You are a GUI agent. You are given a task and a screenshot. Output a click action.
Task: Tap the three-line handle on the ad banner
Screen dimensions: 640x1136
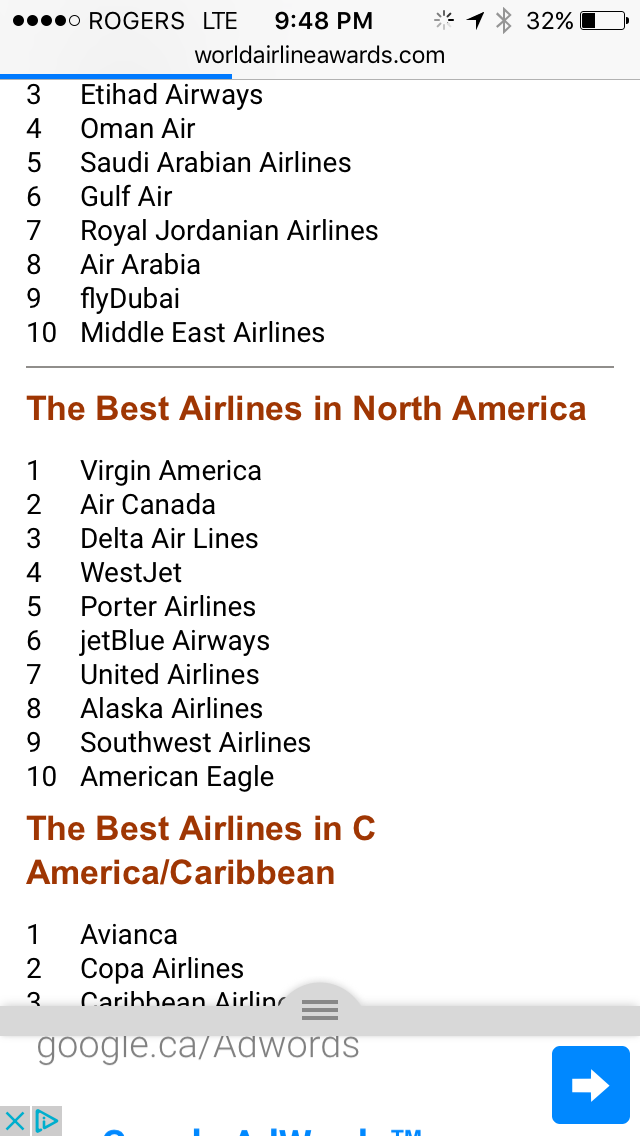coord(320,1010)
